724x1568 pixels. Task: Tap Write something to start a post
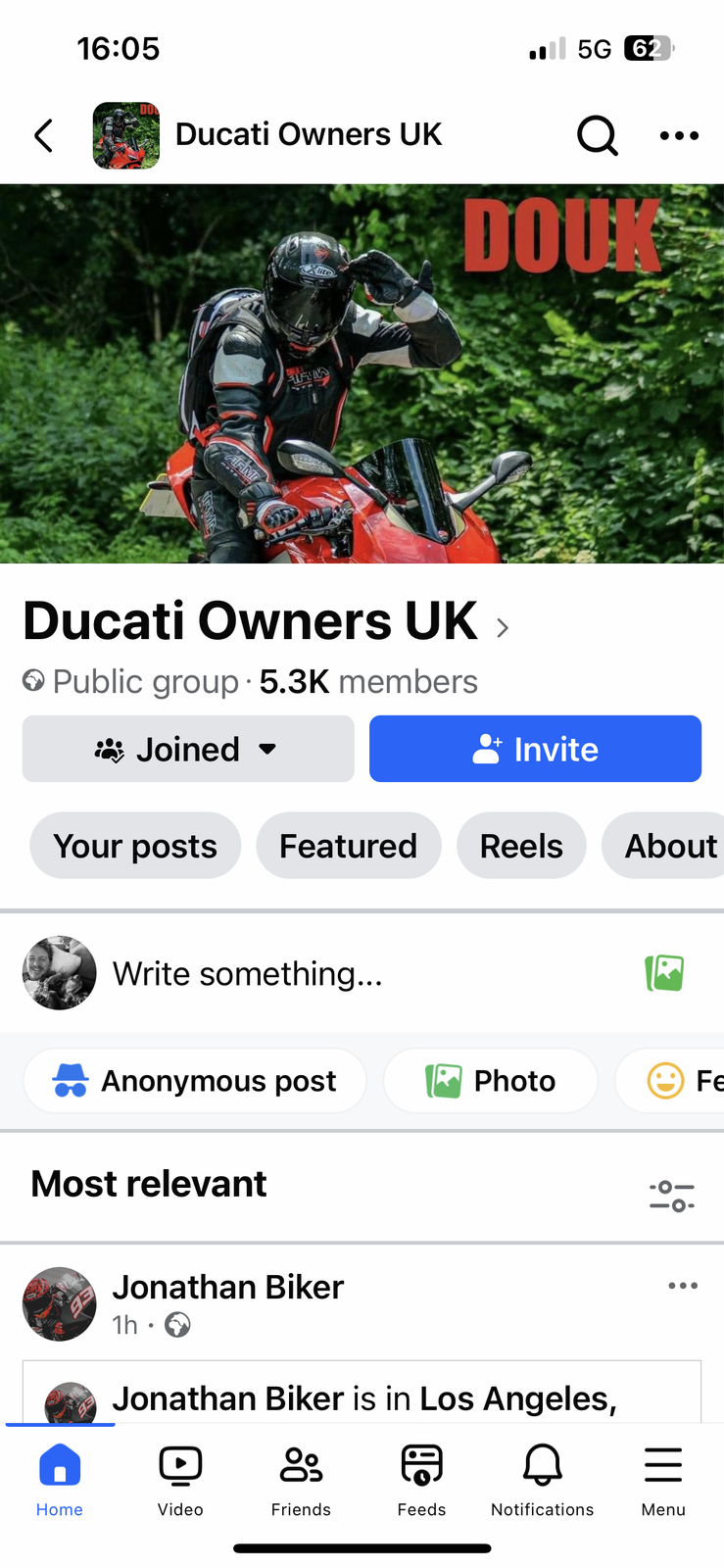[247, 973]
